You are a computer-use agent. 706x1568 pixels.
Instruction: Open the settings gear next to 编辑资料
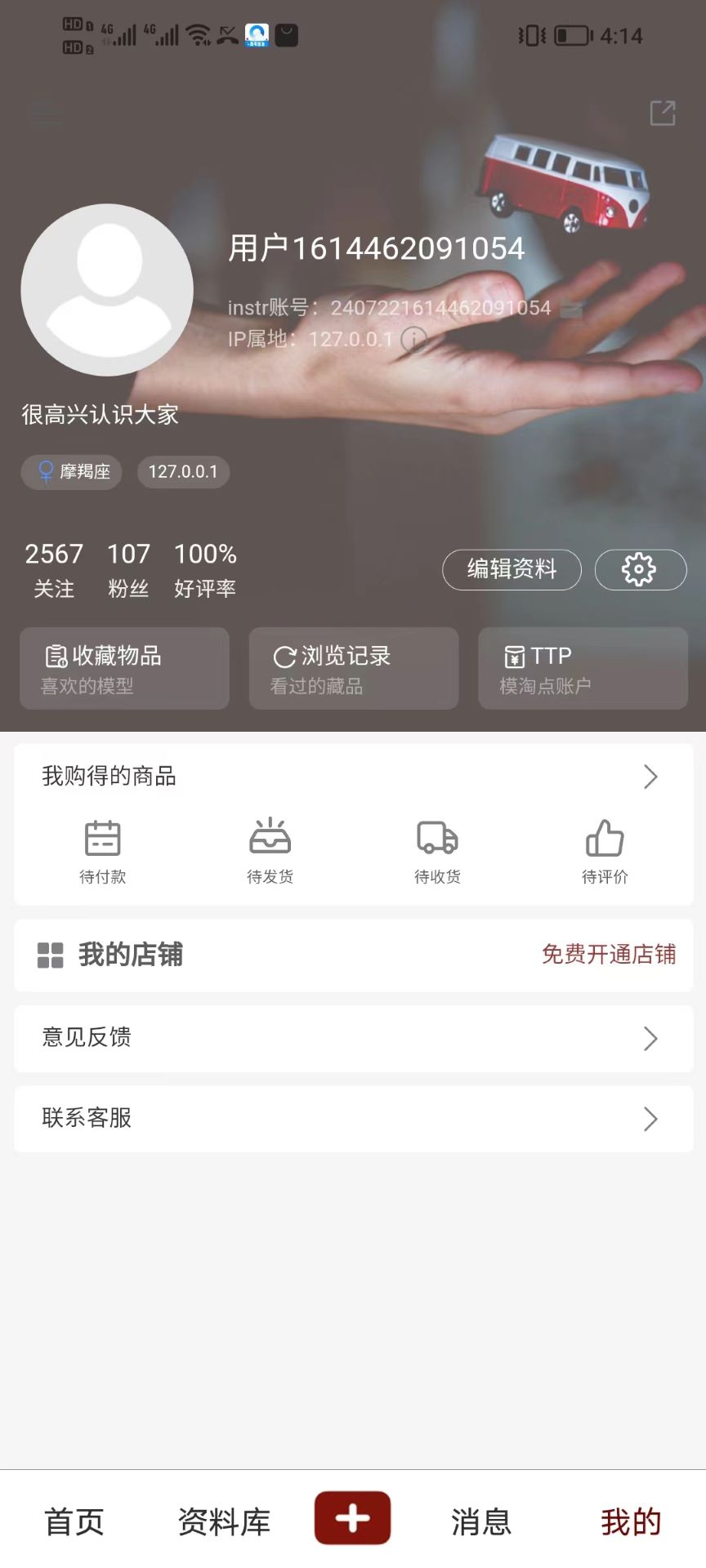(641, 569)
